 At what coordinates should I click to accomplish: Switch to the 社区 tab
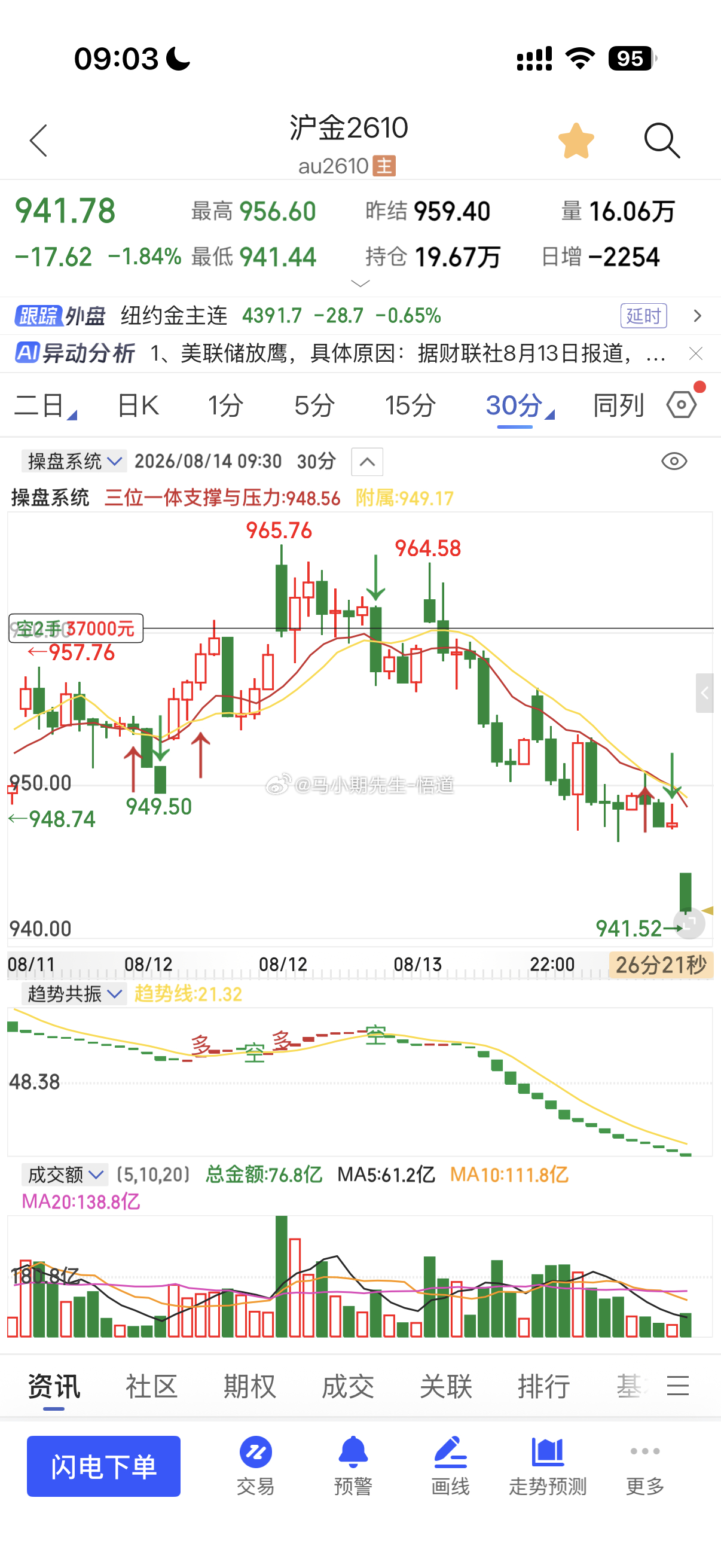(x=151, y=1387)
